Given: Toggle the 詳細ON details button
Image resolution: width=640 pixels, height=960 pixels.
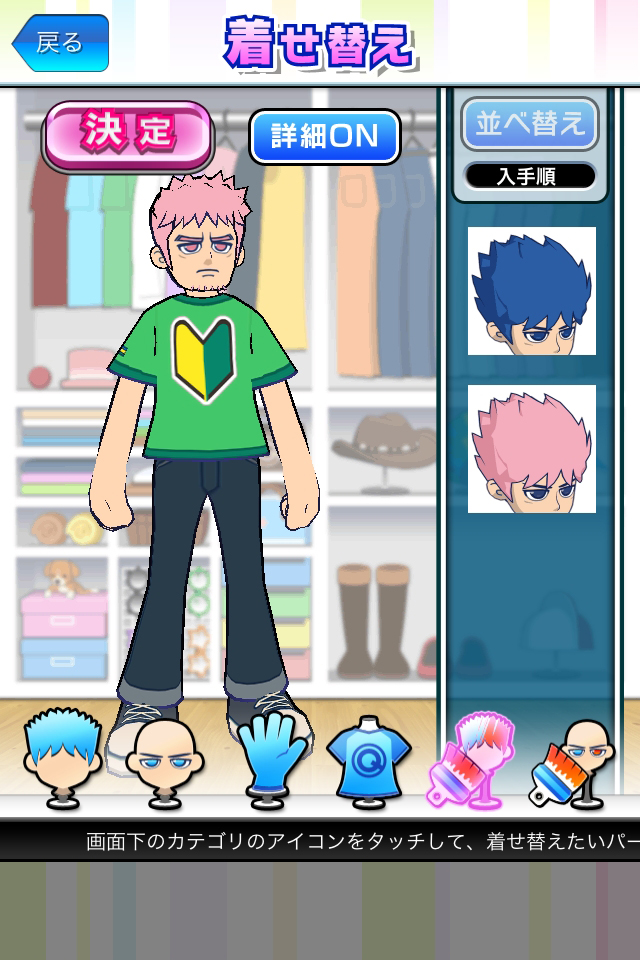Looking at the screenshot, I should pyautogui.click(x=325, y=137).
